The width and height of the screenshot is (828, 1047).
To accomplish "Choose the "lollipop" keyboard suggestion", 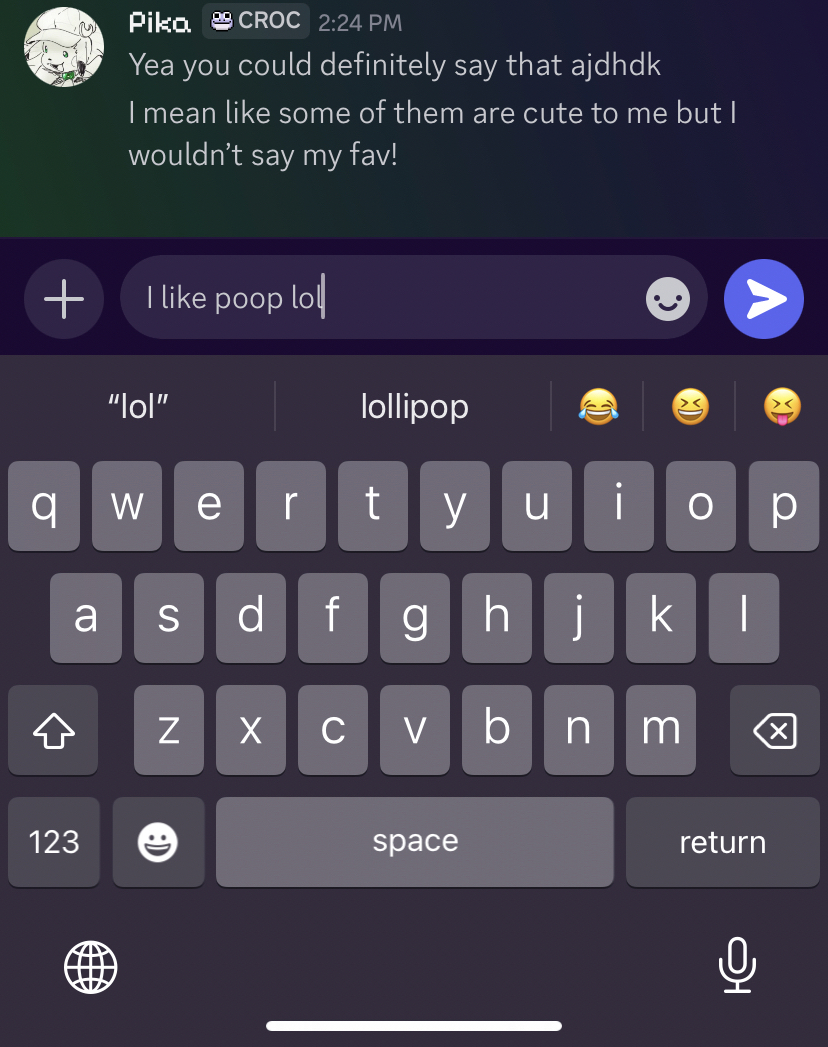I will (x=414, y=407).
